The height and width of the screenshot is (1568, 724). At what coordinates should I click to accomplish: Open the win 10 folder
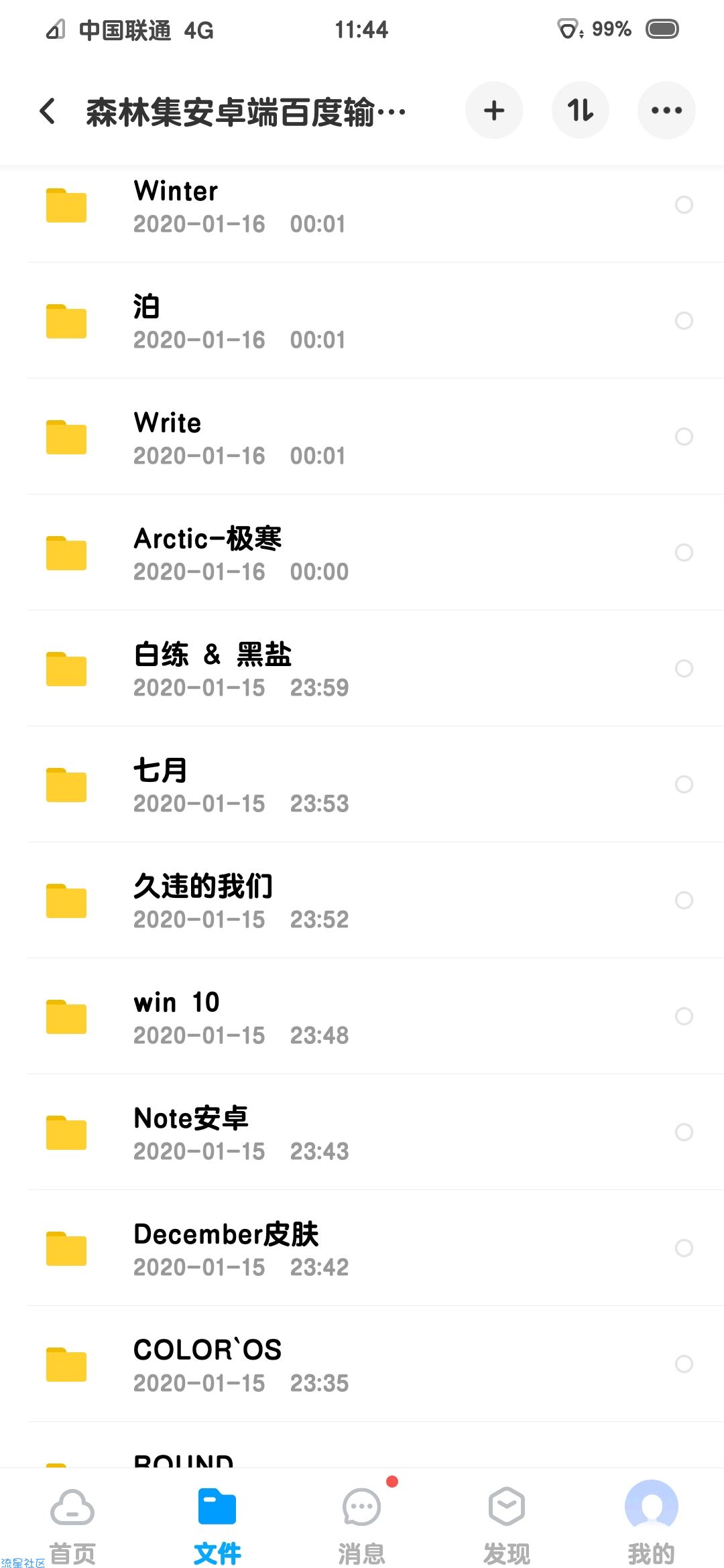(362, 1017)
